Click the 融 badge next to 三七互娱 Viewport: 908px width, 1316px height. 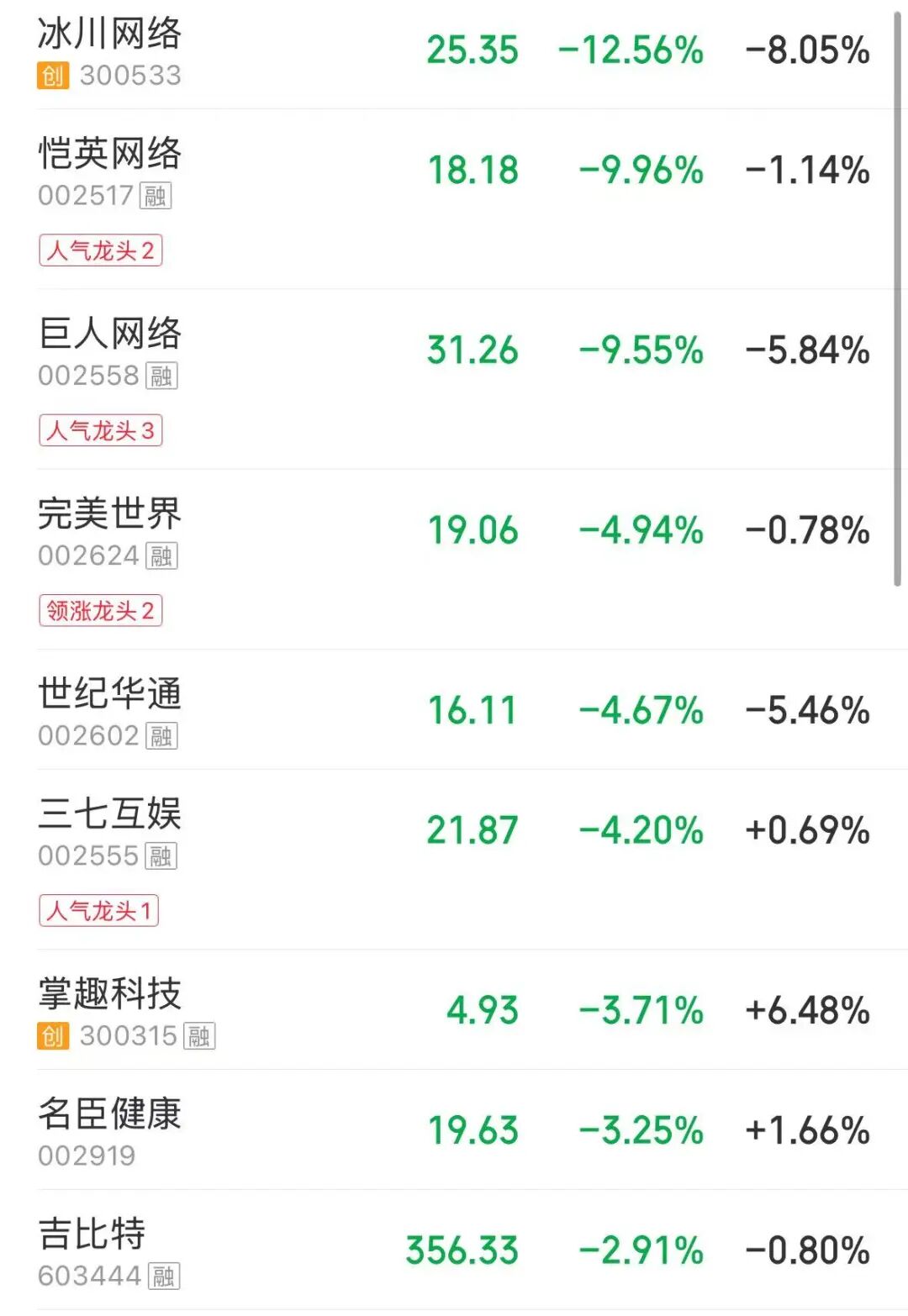(x=161, y=855)
